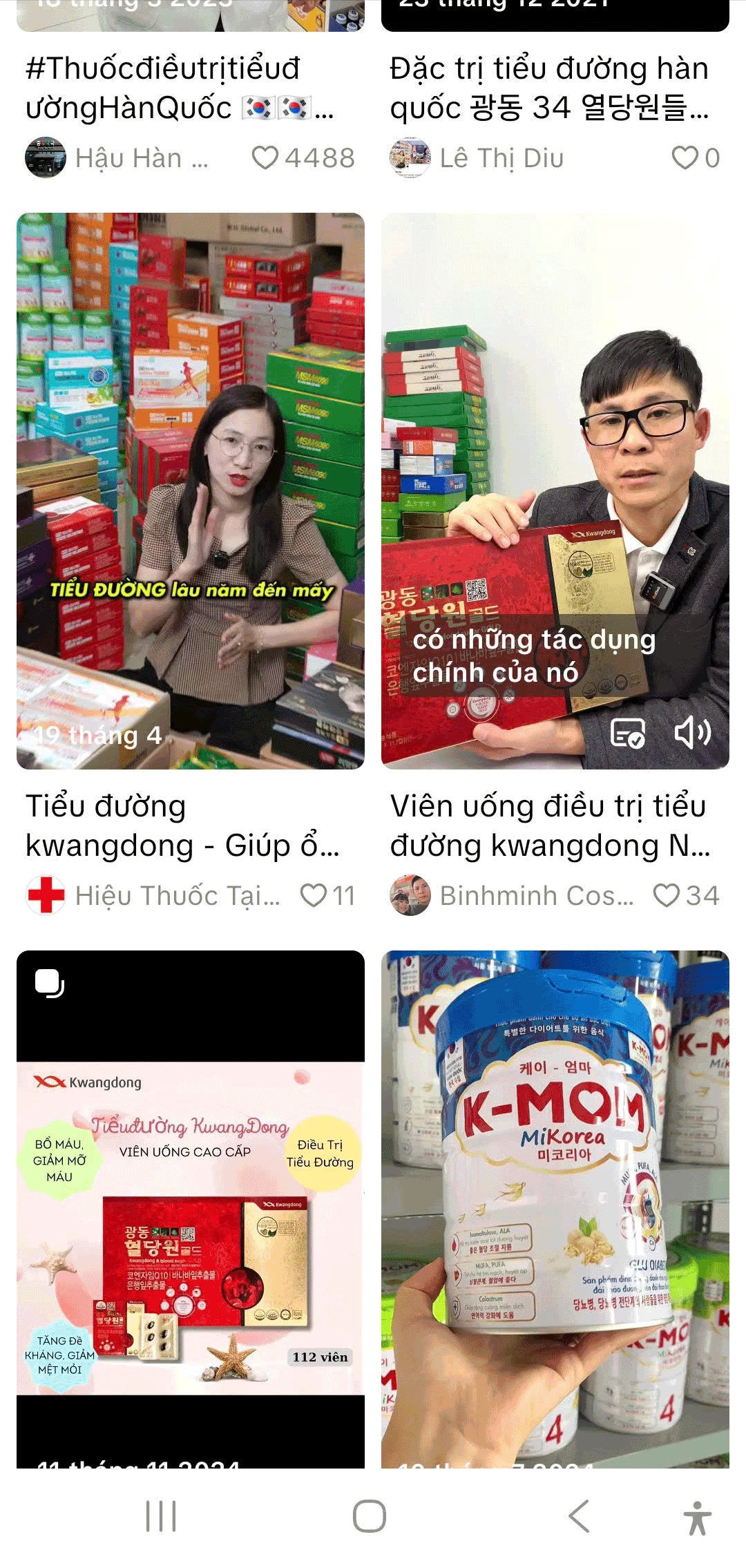Like the Binhminh Cos post
This screenshot has height=1568, width=746.
coord(667,895)
